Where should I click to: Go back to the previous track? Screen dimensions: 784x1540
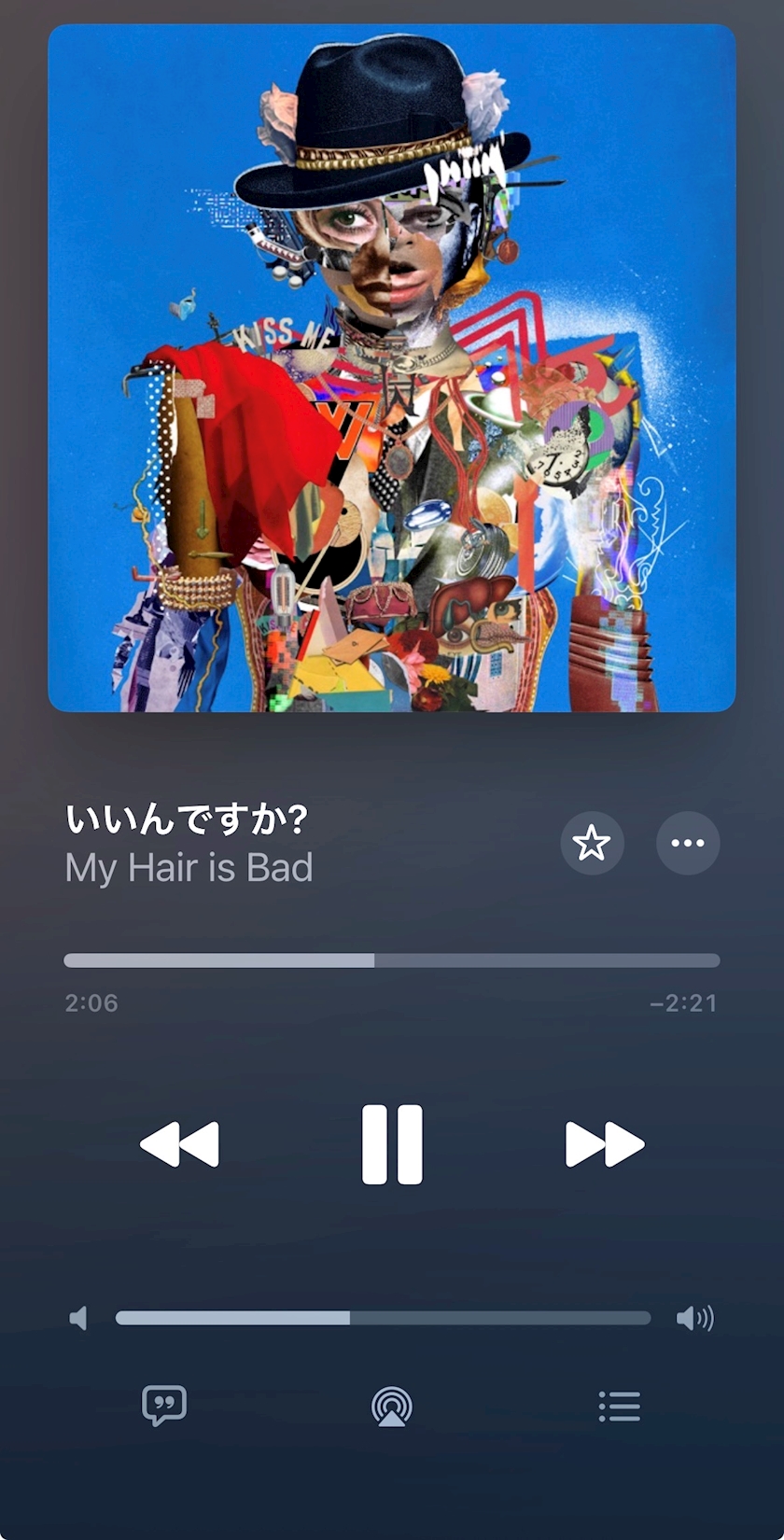click(179, 1144)
